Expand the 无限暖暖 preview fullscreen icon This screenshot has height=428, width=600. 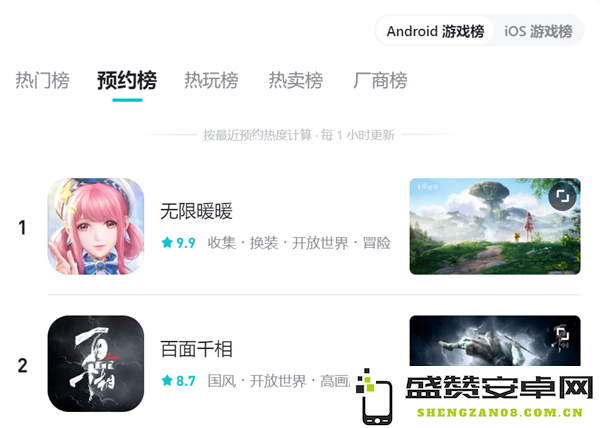pyautogui.click(x=563, y=196)
